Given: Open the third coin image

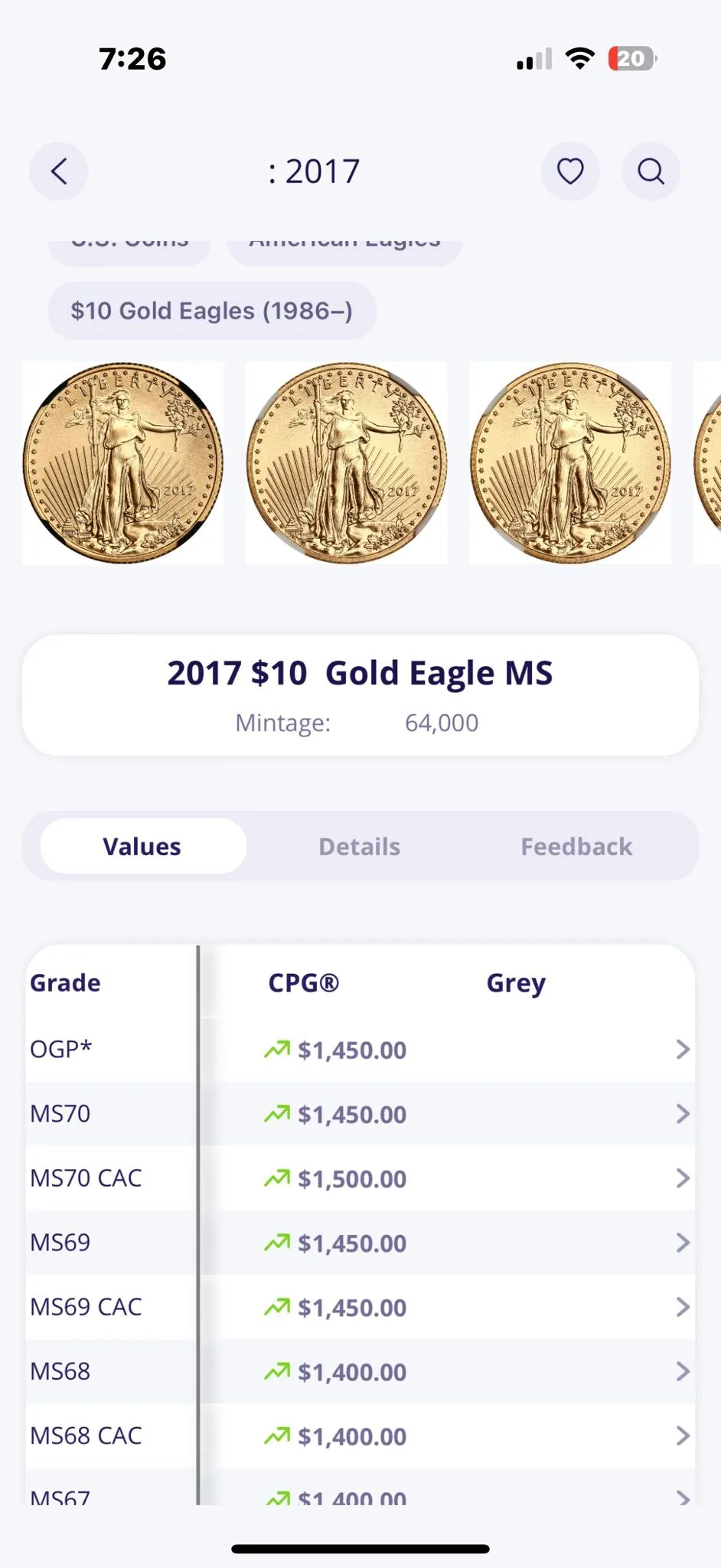Looking at the screenshot, I should [570, 463].
